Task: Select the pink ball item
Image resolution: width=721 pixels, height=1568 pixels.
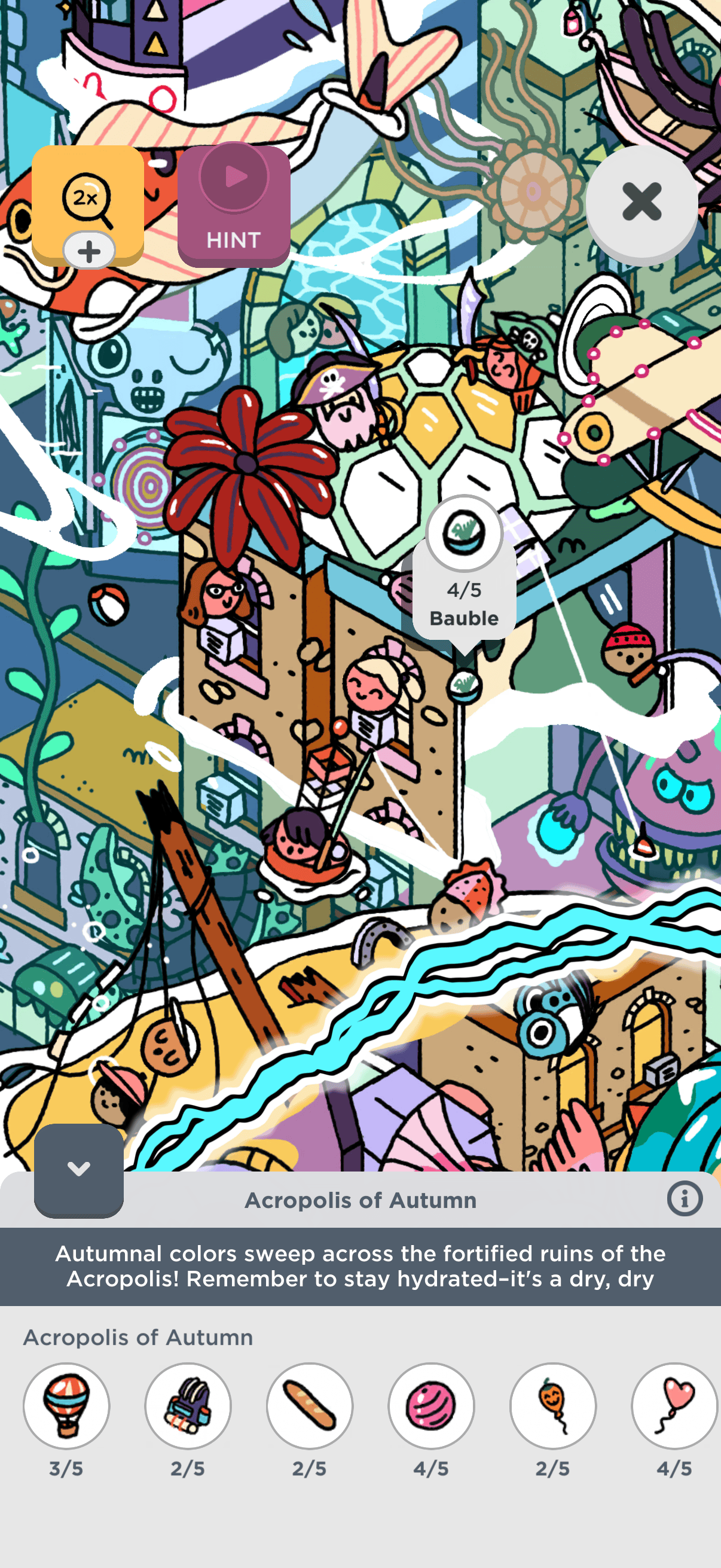Action: [x=432, y=1405]
